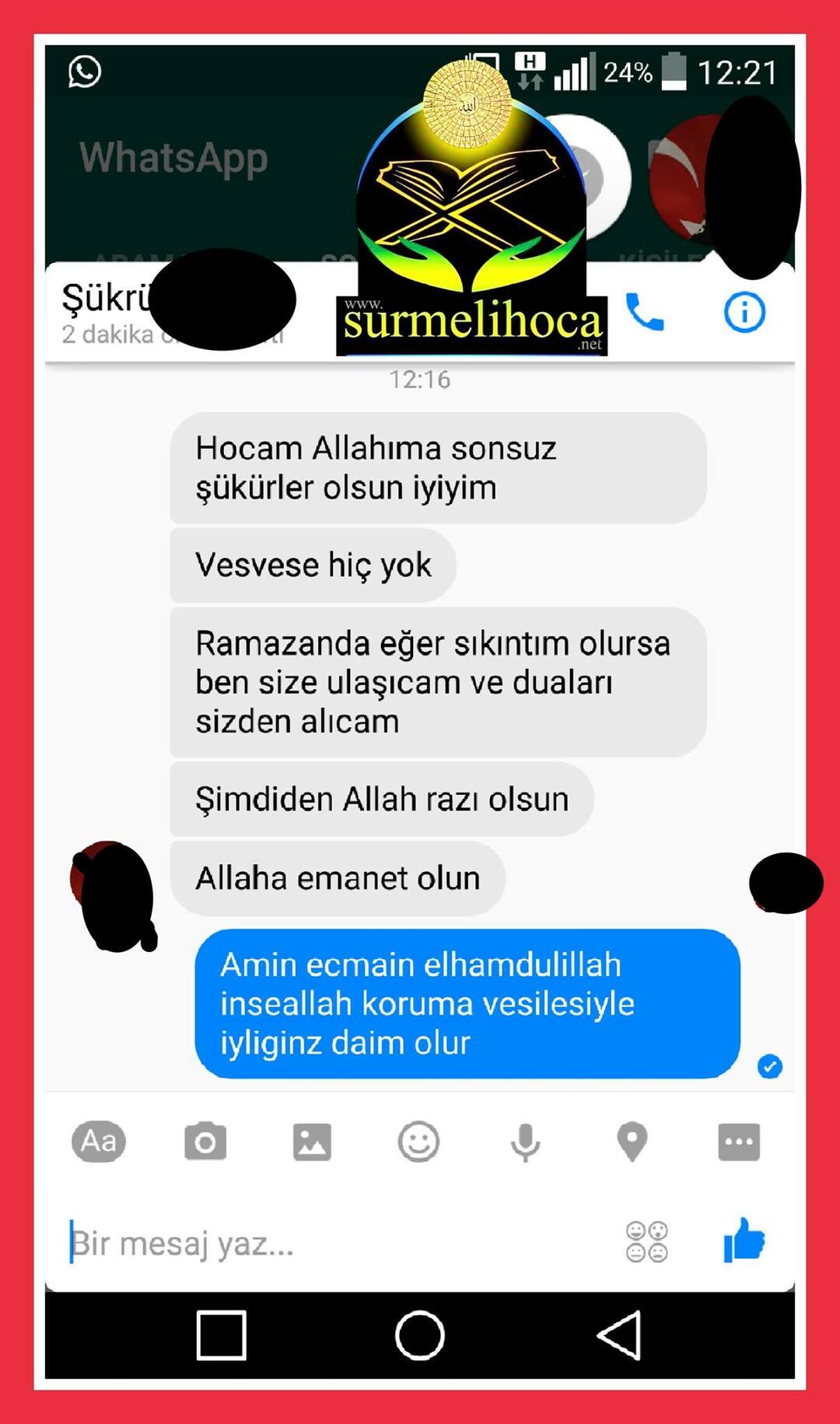Open the Aa text keyboard option

click(99, 1142)
